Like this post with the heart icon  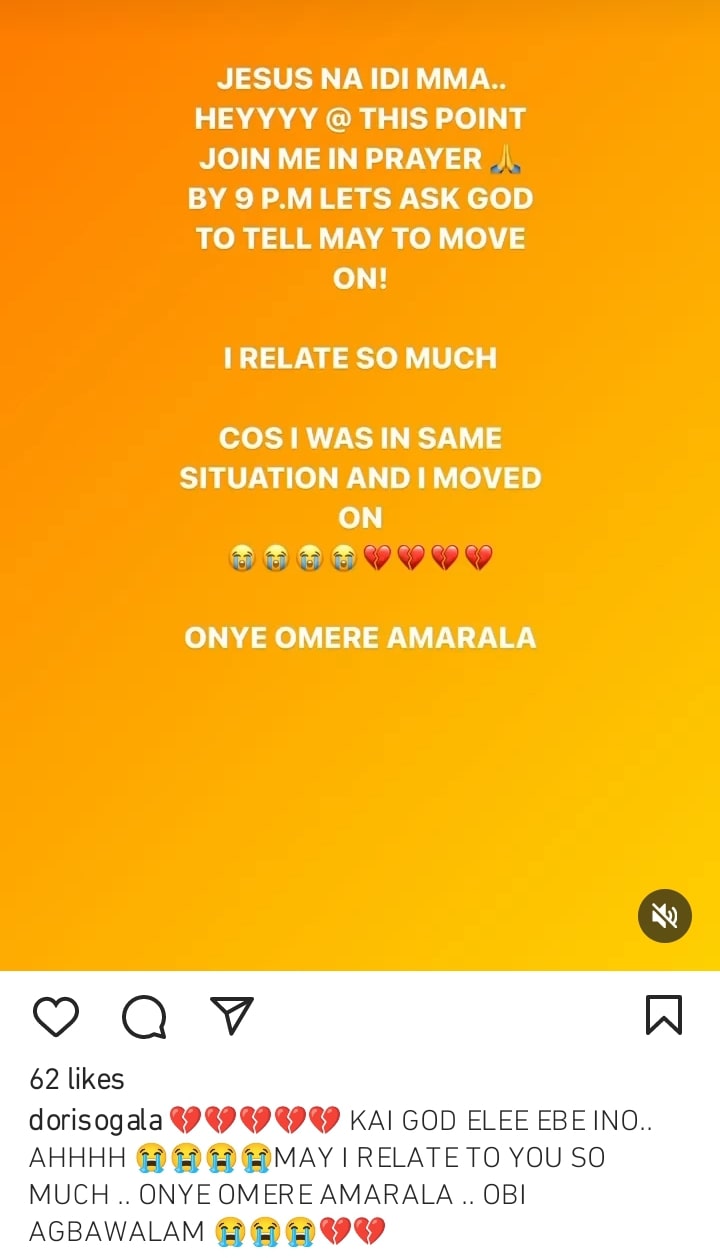point(56,1016)
